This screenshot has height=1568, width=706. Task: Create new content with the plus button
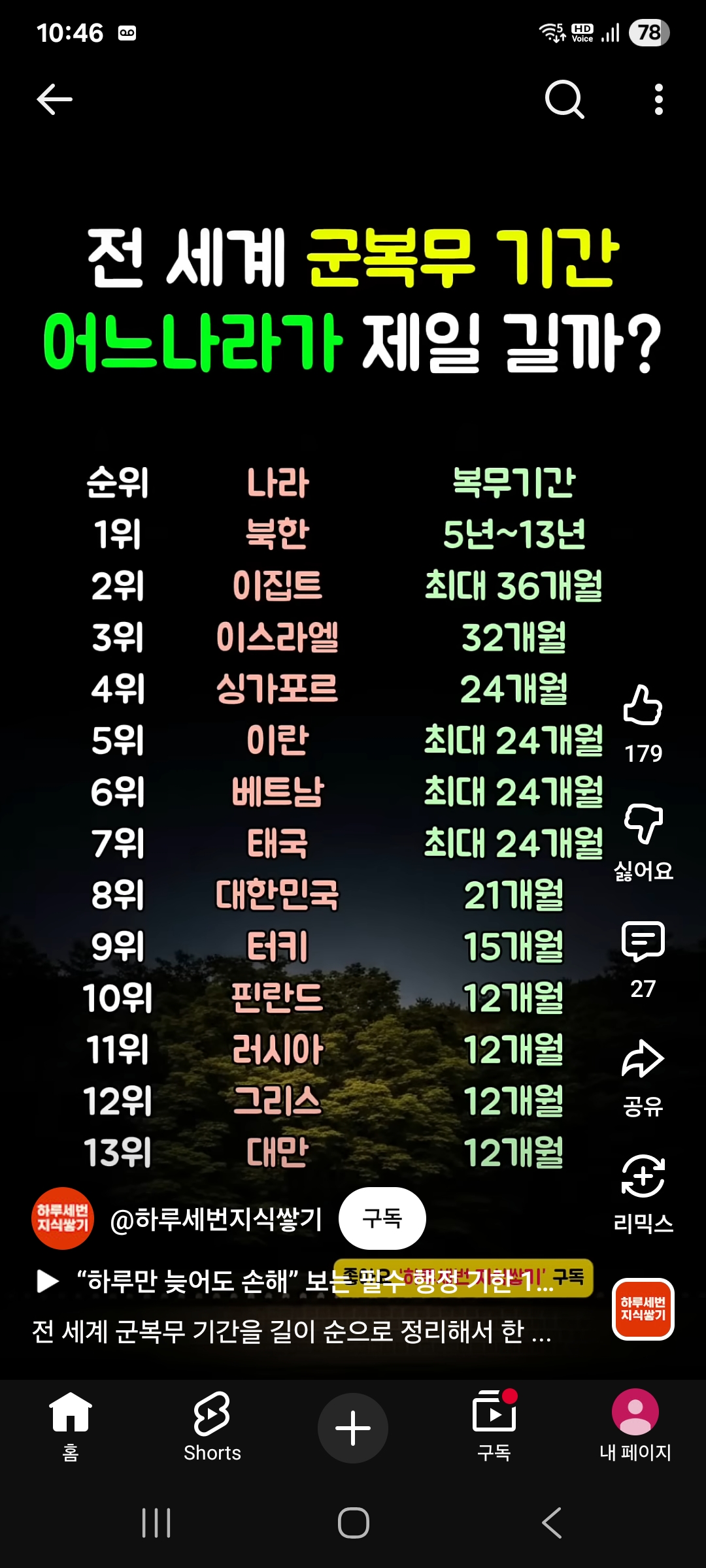353,1428
